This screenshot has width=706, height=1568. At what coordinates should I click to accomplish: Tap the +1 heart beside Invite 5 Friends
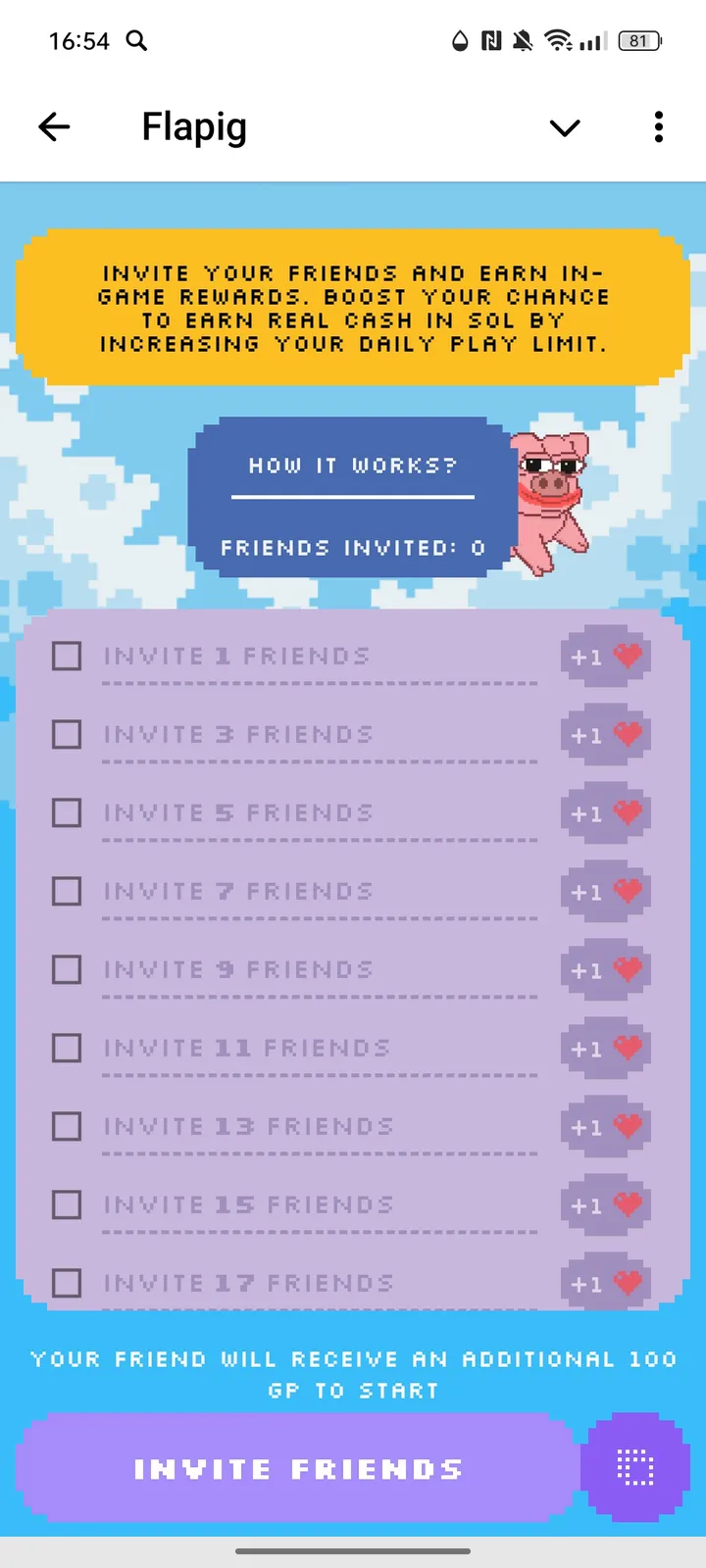coord(605,813)
